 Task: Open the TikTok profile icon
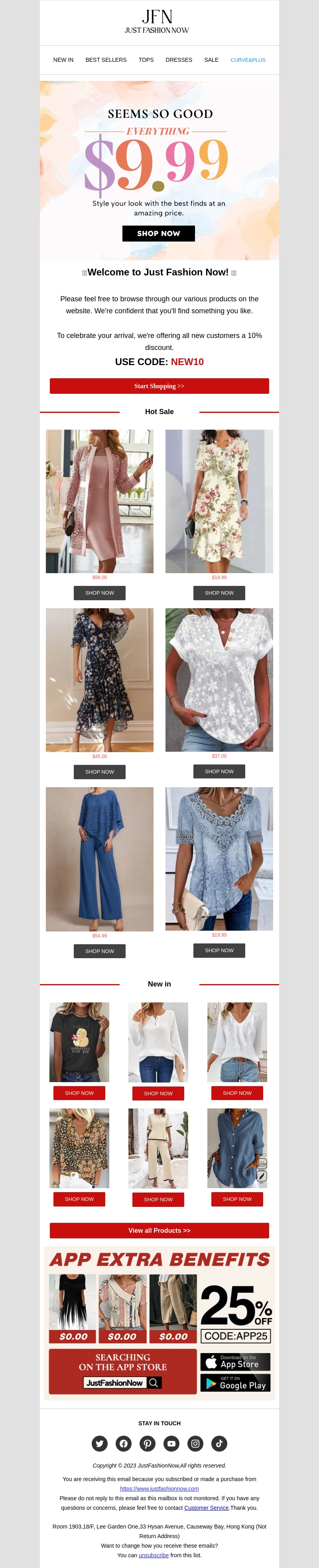coord(219,1443)
